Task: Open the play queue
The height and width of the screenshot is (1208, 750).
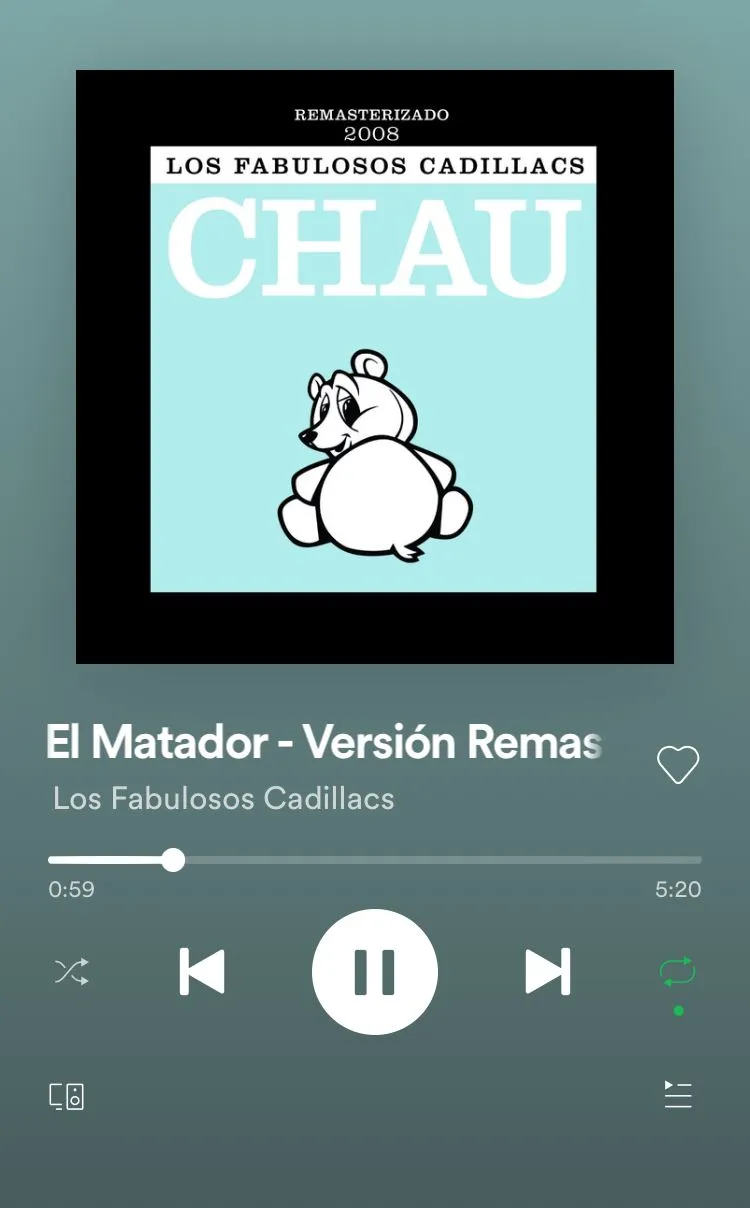Action: (678, 1096)
